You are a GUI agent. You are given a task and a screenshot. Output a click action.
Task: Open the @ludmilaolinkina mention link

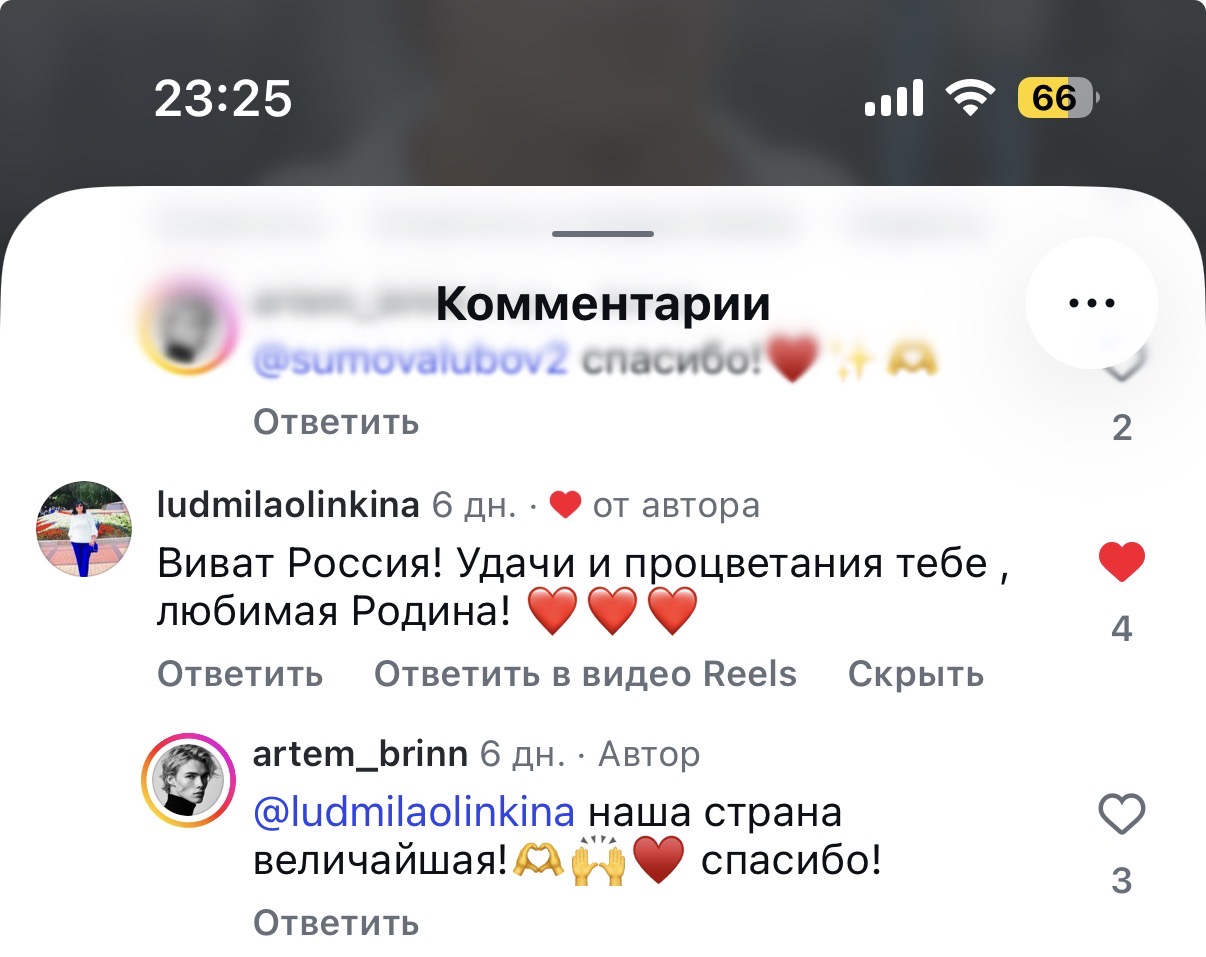pyautogui.click(x=414, y=812)
